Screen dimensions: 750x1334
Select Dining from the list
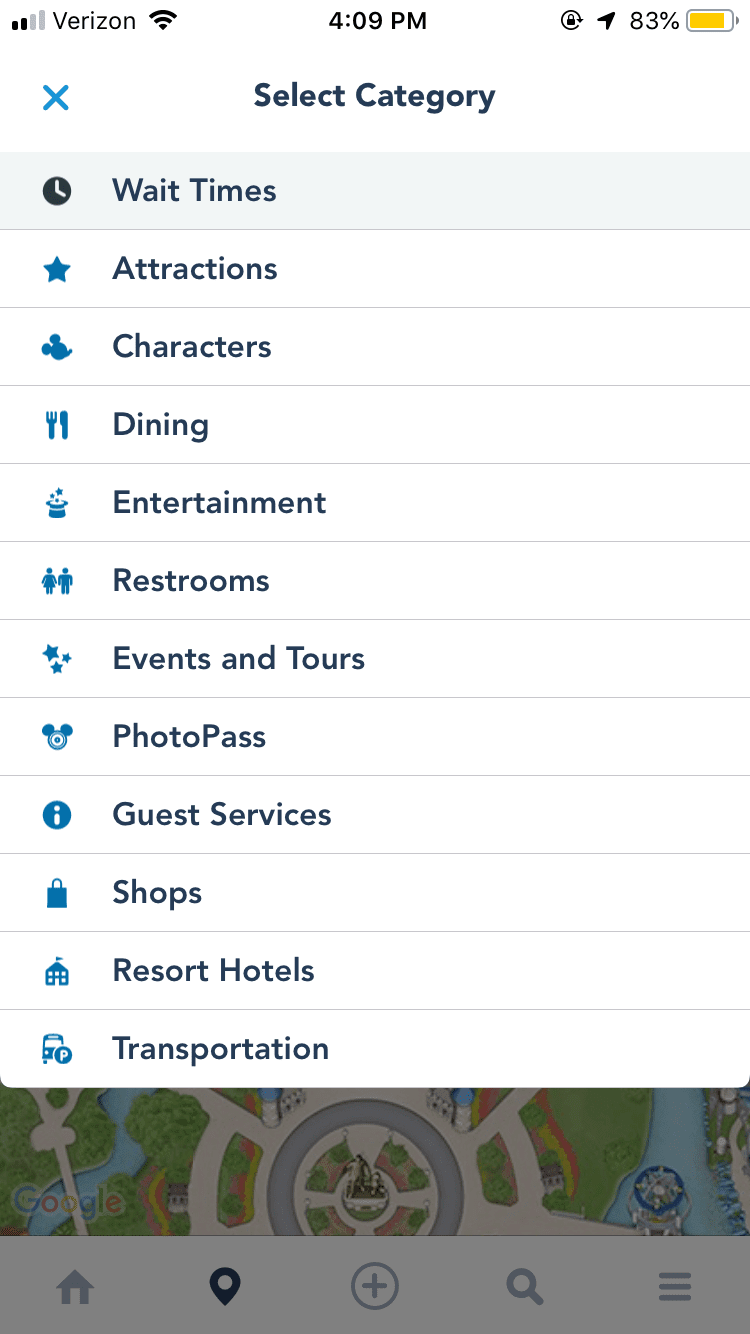(375, 425)
